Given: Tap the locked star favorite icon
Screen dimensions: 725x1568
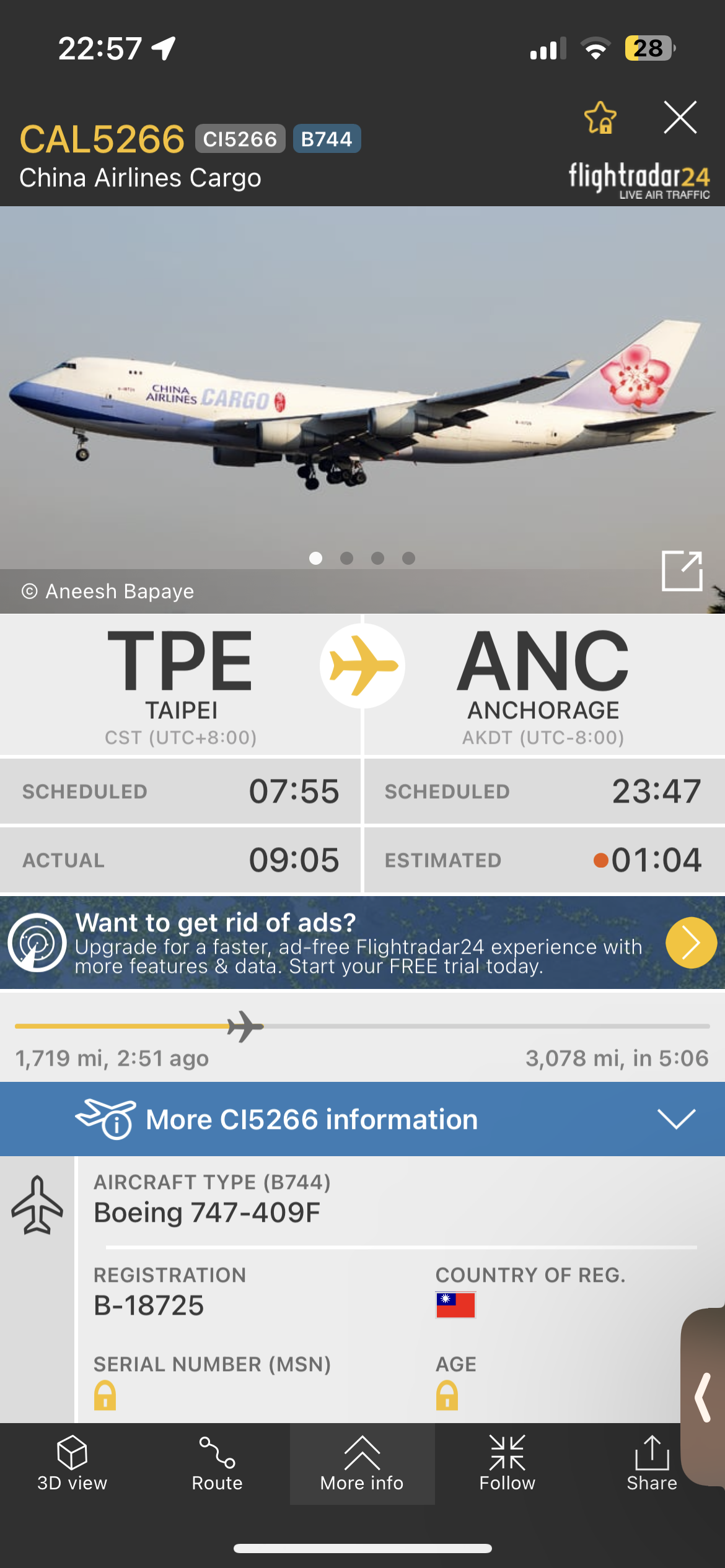Looking at the screenshot, I should point(600,118).
